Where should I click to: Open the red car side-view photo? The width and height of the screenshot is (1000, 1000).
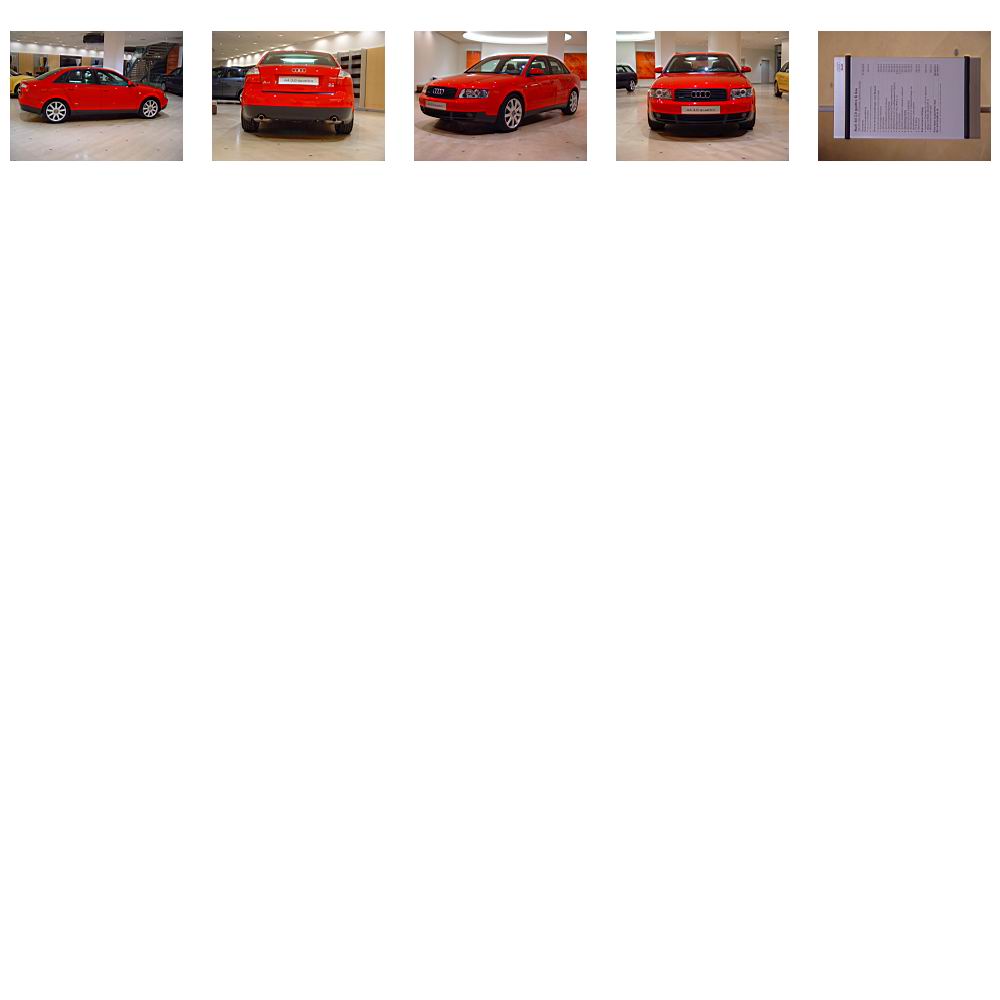pyautogui.click(x=96, y=96)
